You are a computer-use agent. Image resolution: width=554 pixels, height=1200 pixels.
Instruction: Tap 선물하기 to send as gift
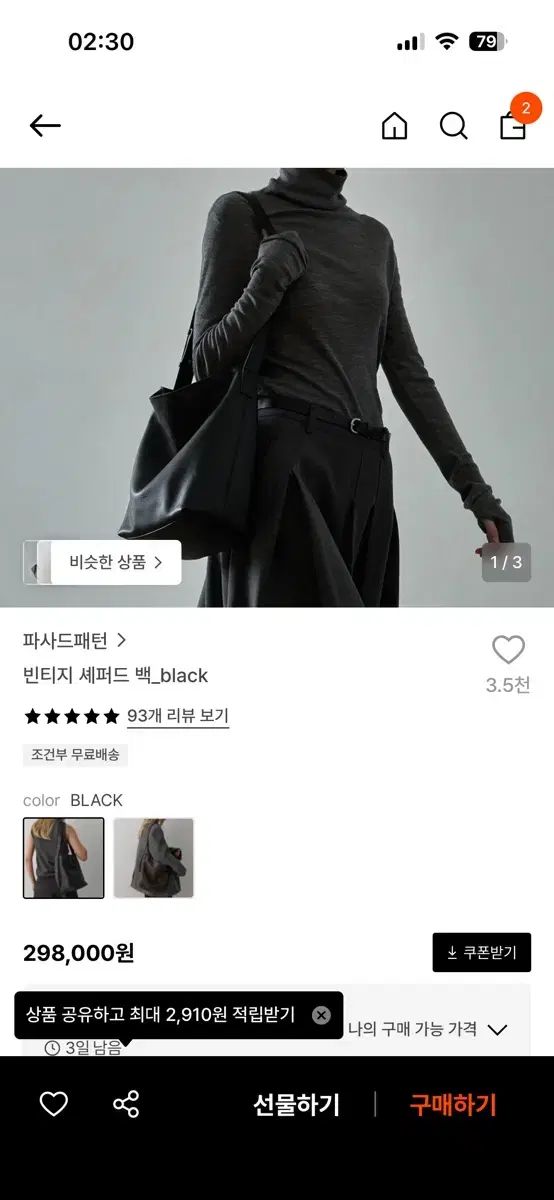click(296, 1105)
